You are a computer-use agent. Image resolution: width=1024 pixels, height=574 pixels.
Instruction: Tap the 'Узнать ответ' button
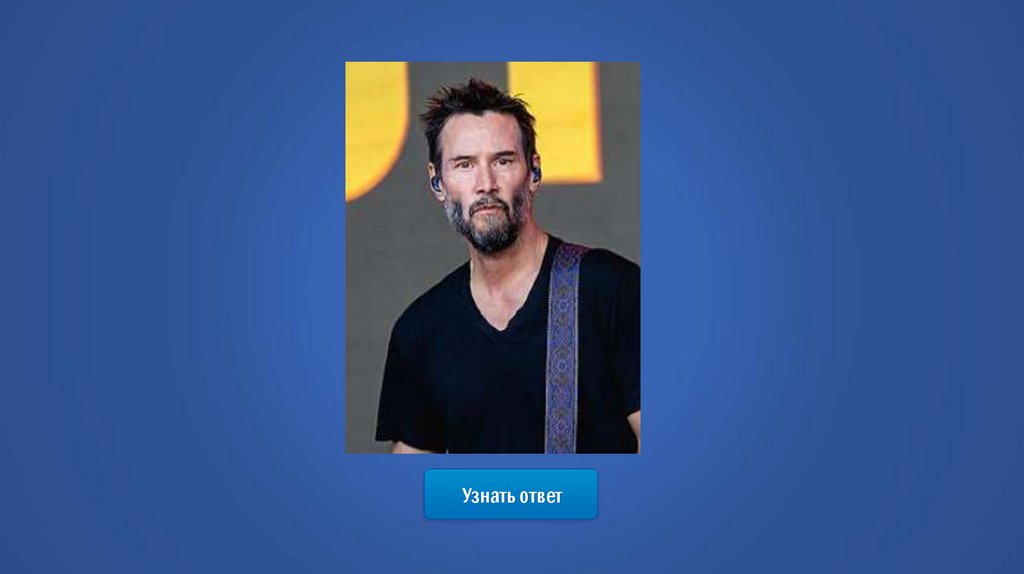[x=511, y=495]
